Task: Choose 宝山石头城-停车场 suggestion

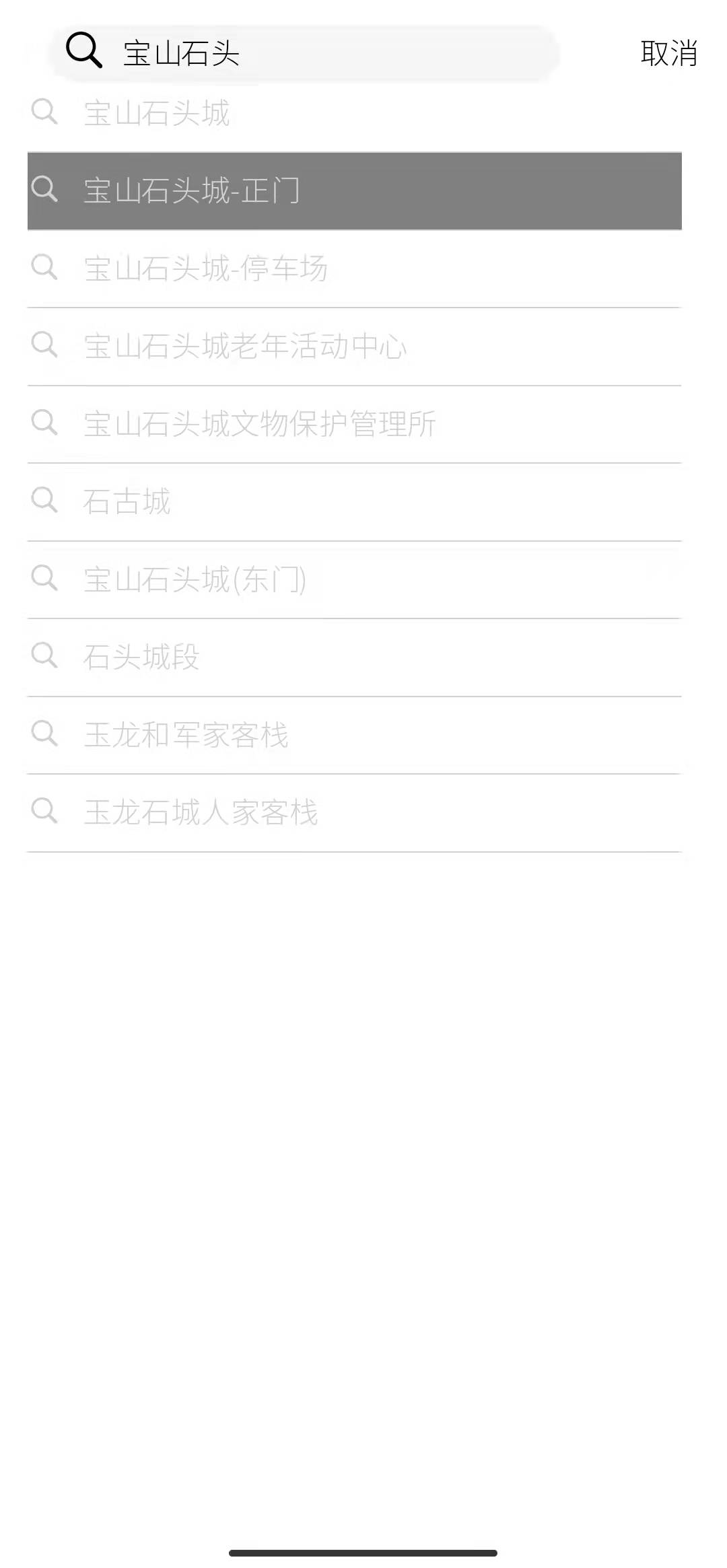Action: pos(205,269)
